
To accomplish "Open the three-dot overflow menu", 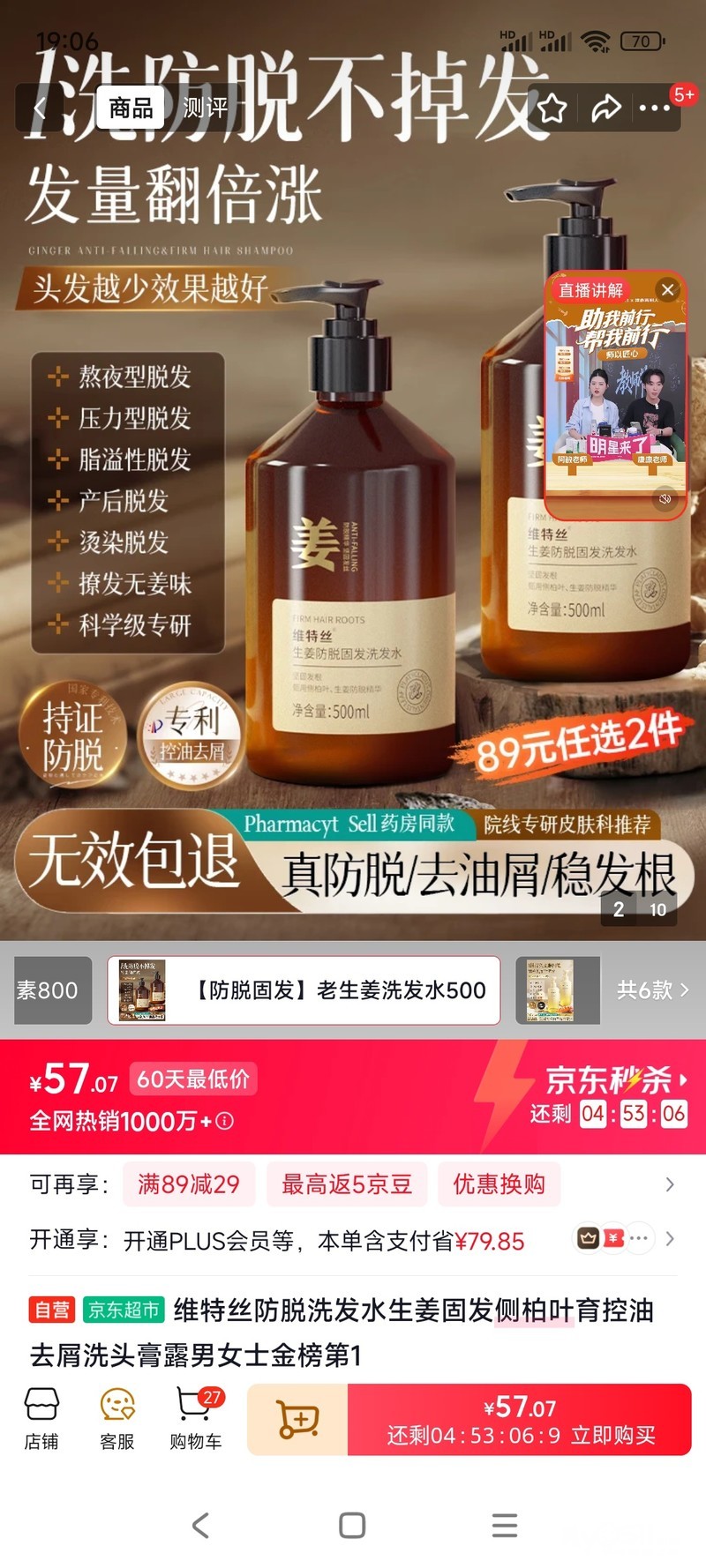I will click(x=654, y=108).
